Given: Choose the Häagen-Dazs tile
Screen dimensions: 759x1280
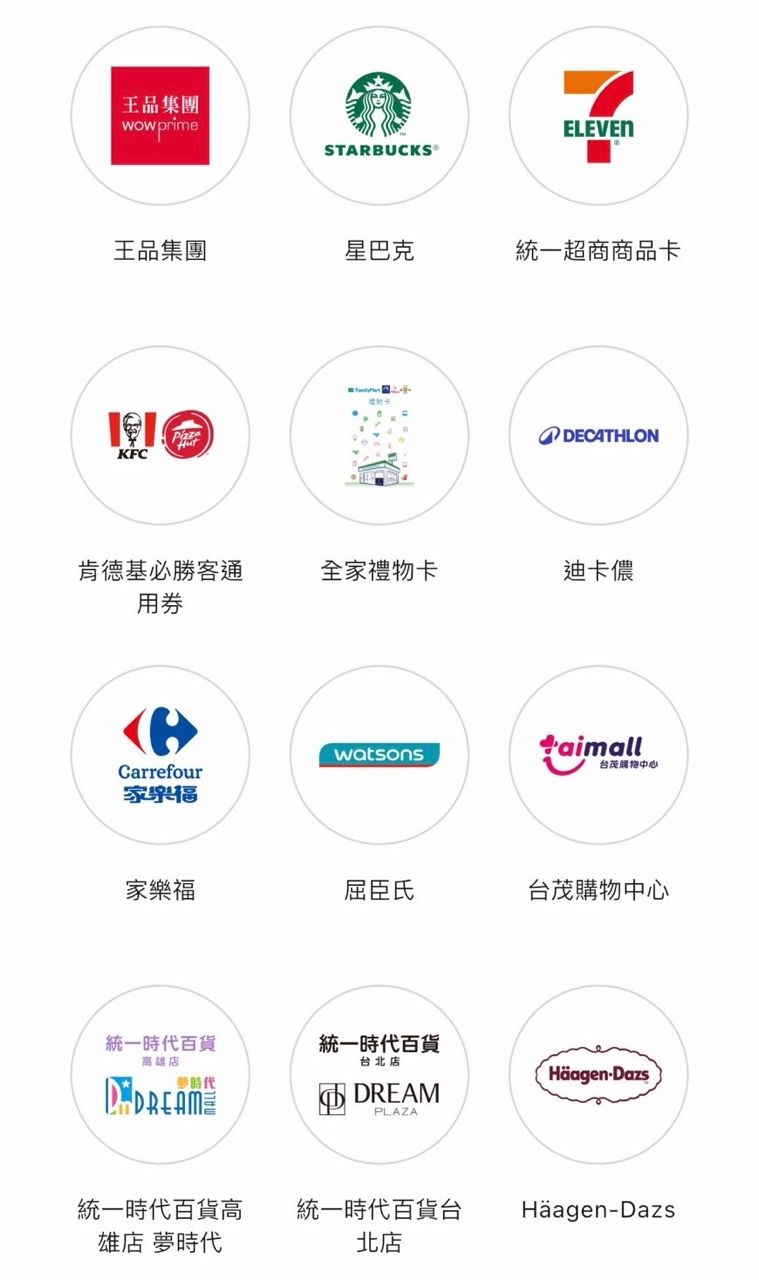Looking at the screenshot, I should (598, 1074).
